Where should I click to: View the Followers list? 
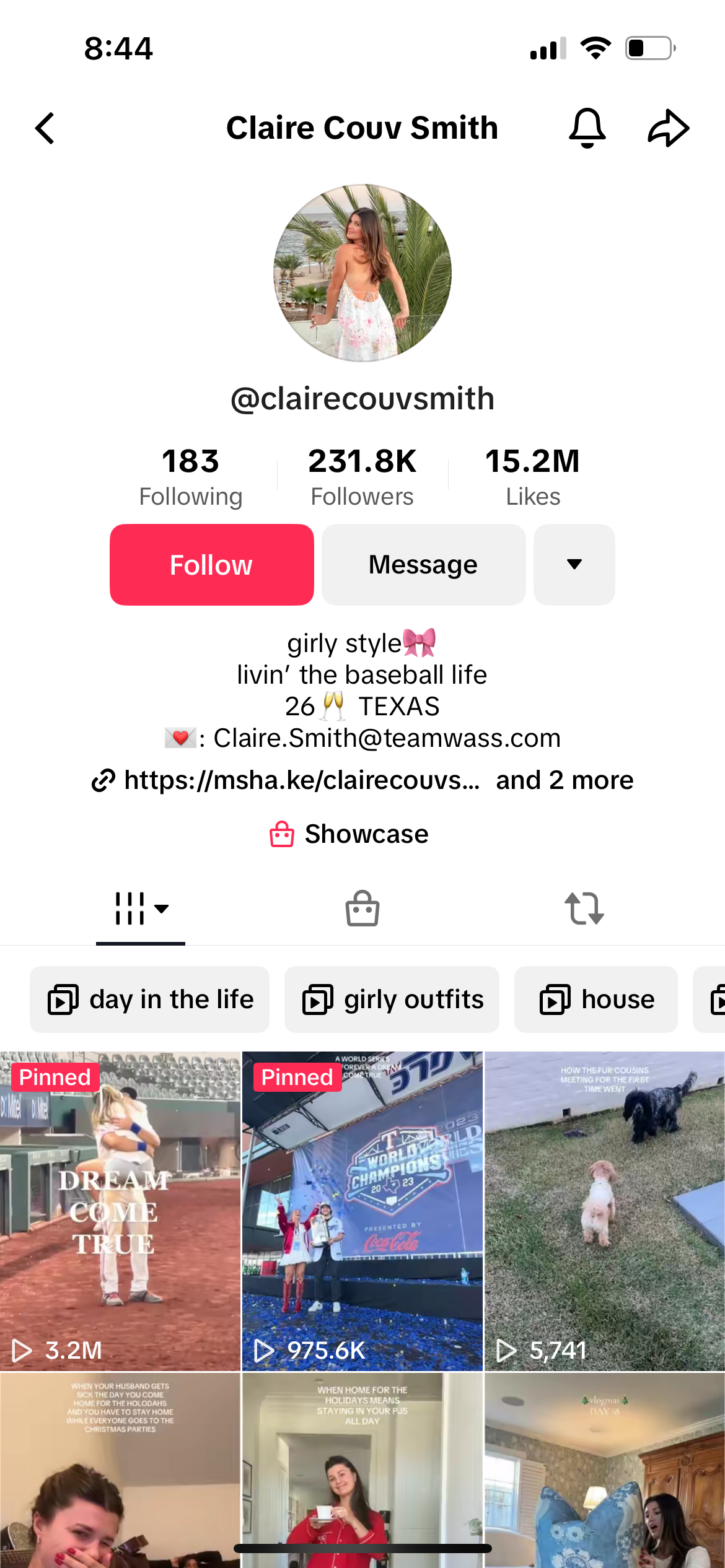tap(362, 477)
